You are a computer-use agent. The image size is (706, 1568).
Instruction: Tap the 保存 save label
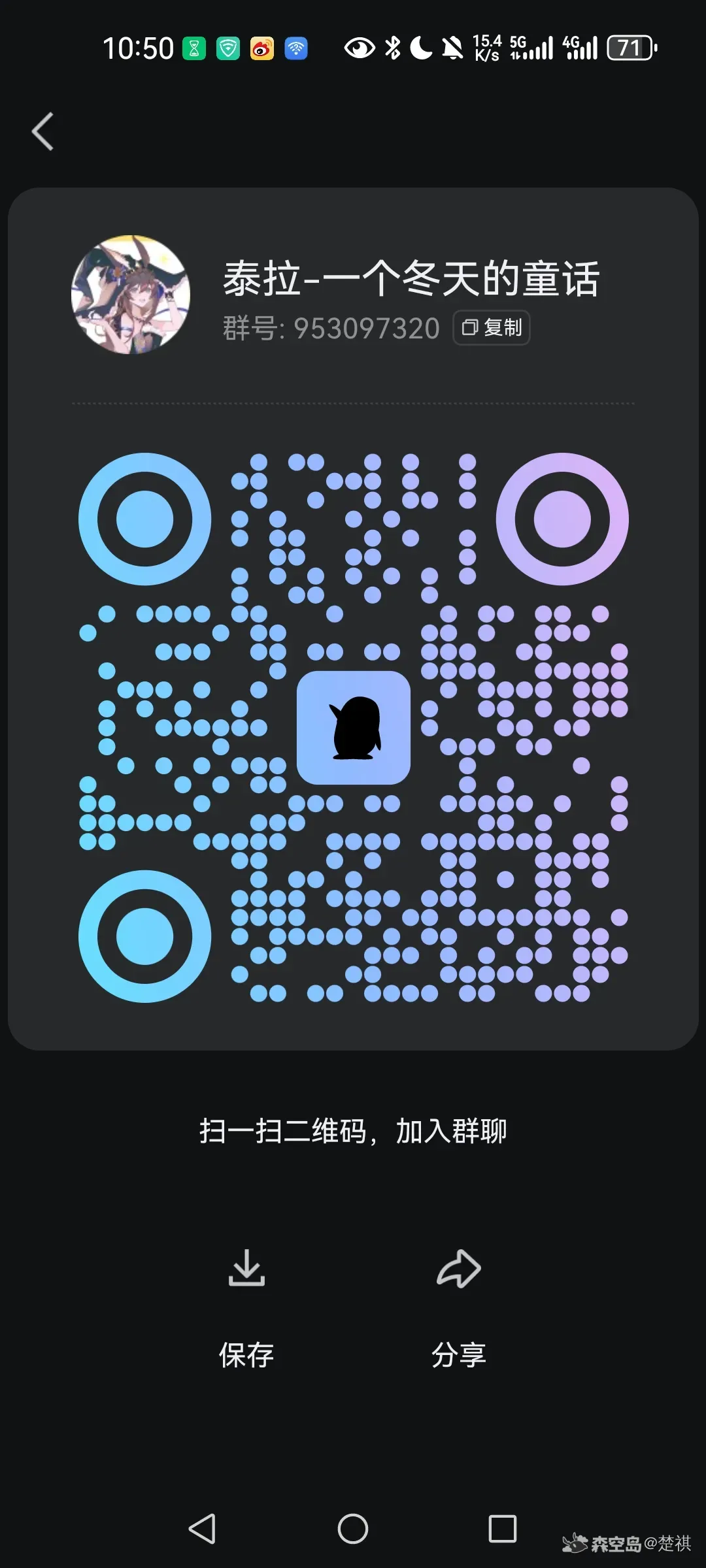(245, 1354)
